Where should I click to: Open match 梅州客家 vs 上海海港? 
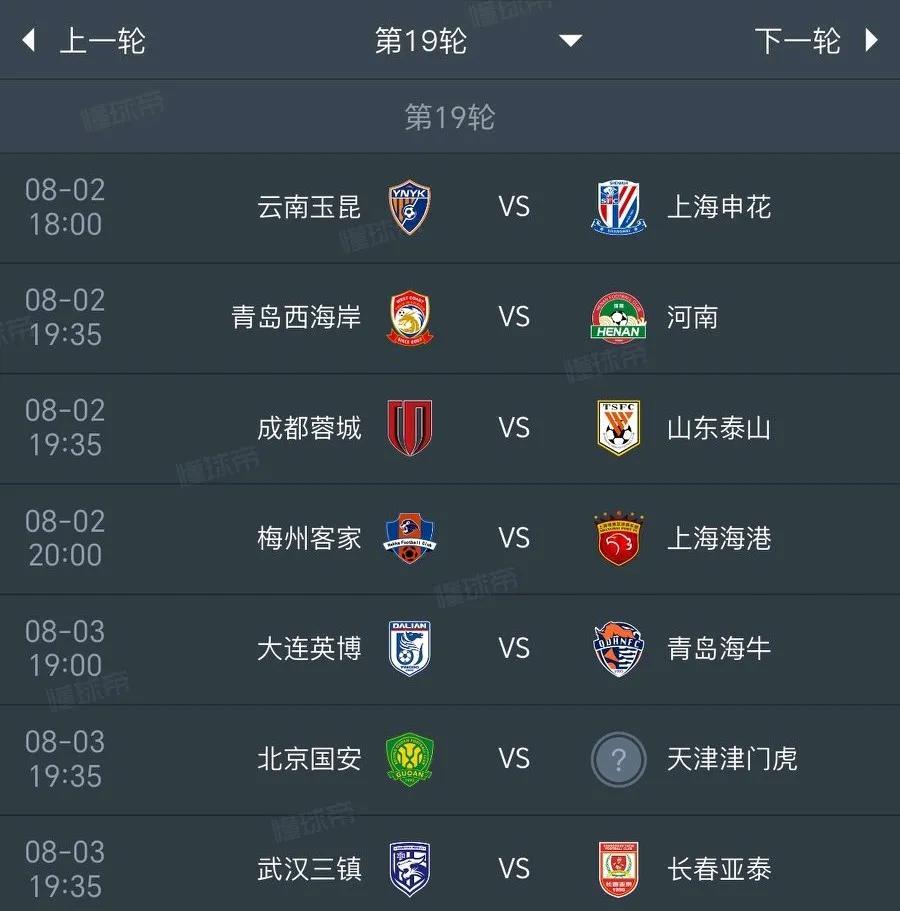coord(450,539)
